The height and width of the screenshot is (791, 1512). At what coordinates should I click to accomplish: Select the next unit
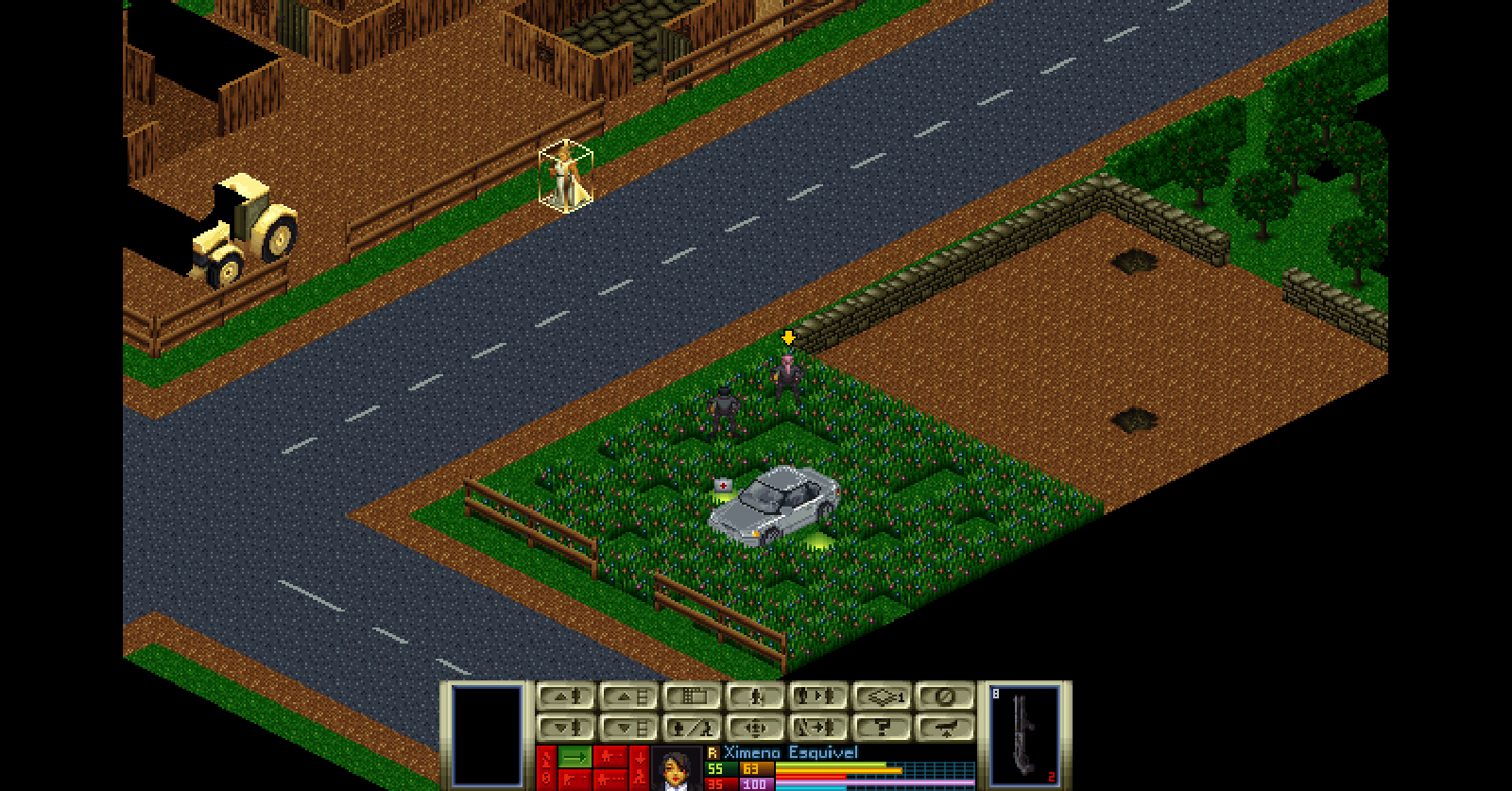click(819, 697)
